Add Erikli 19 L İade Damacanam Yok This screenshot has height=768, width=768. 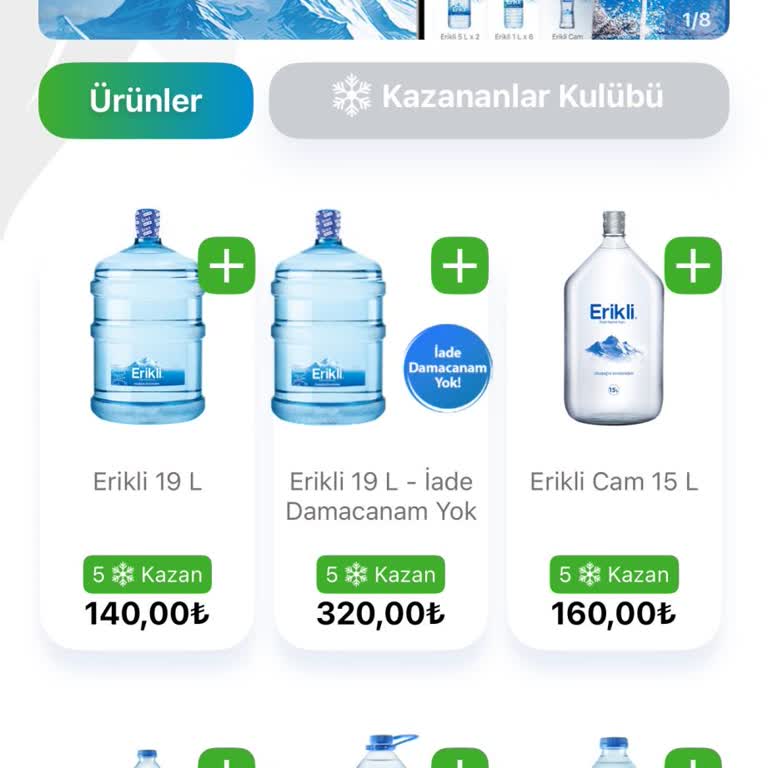pyautogui.click(x=460, y=266)
